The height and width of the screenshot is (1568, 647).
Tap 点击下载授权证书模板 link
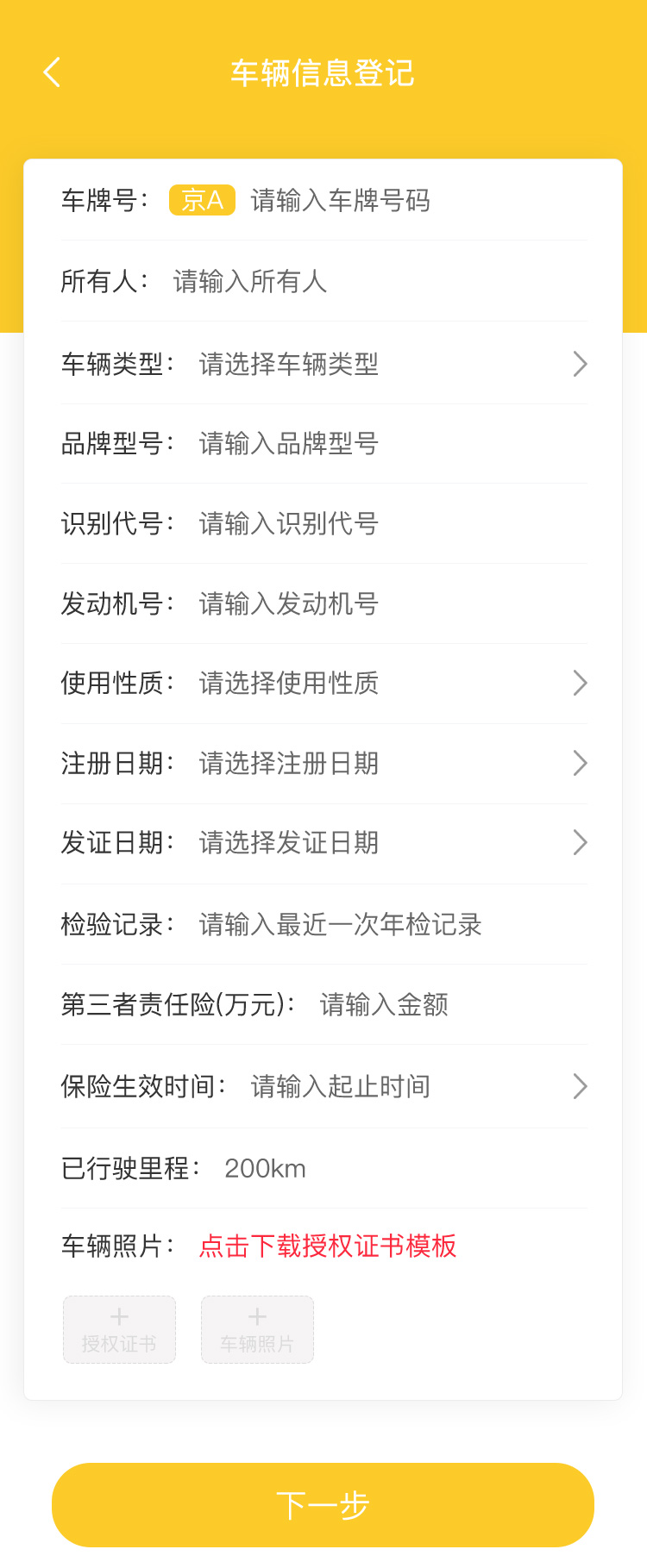coord(328,1246)
